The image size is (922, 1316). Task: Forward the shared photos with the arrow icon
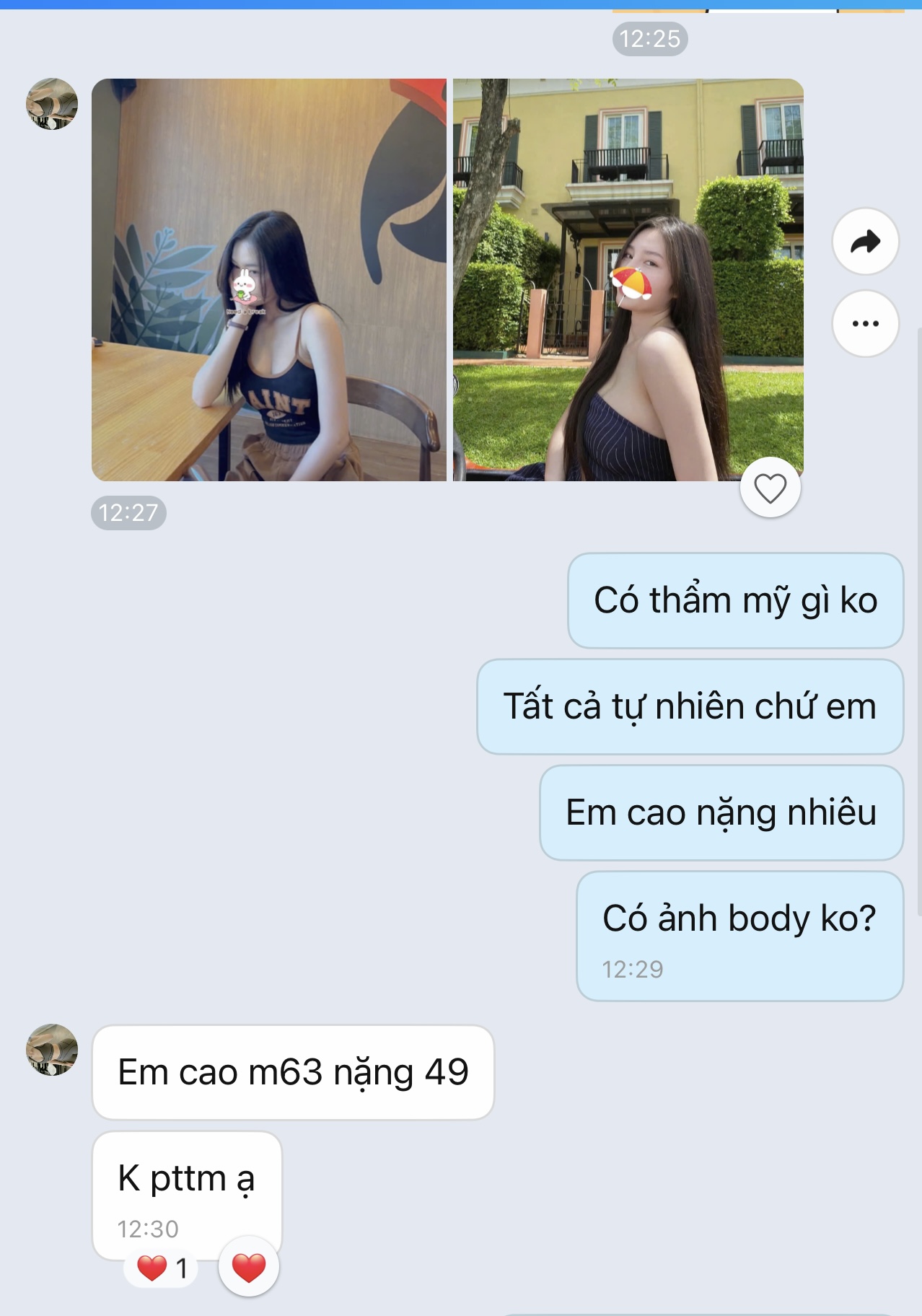[865, 242]
